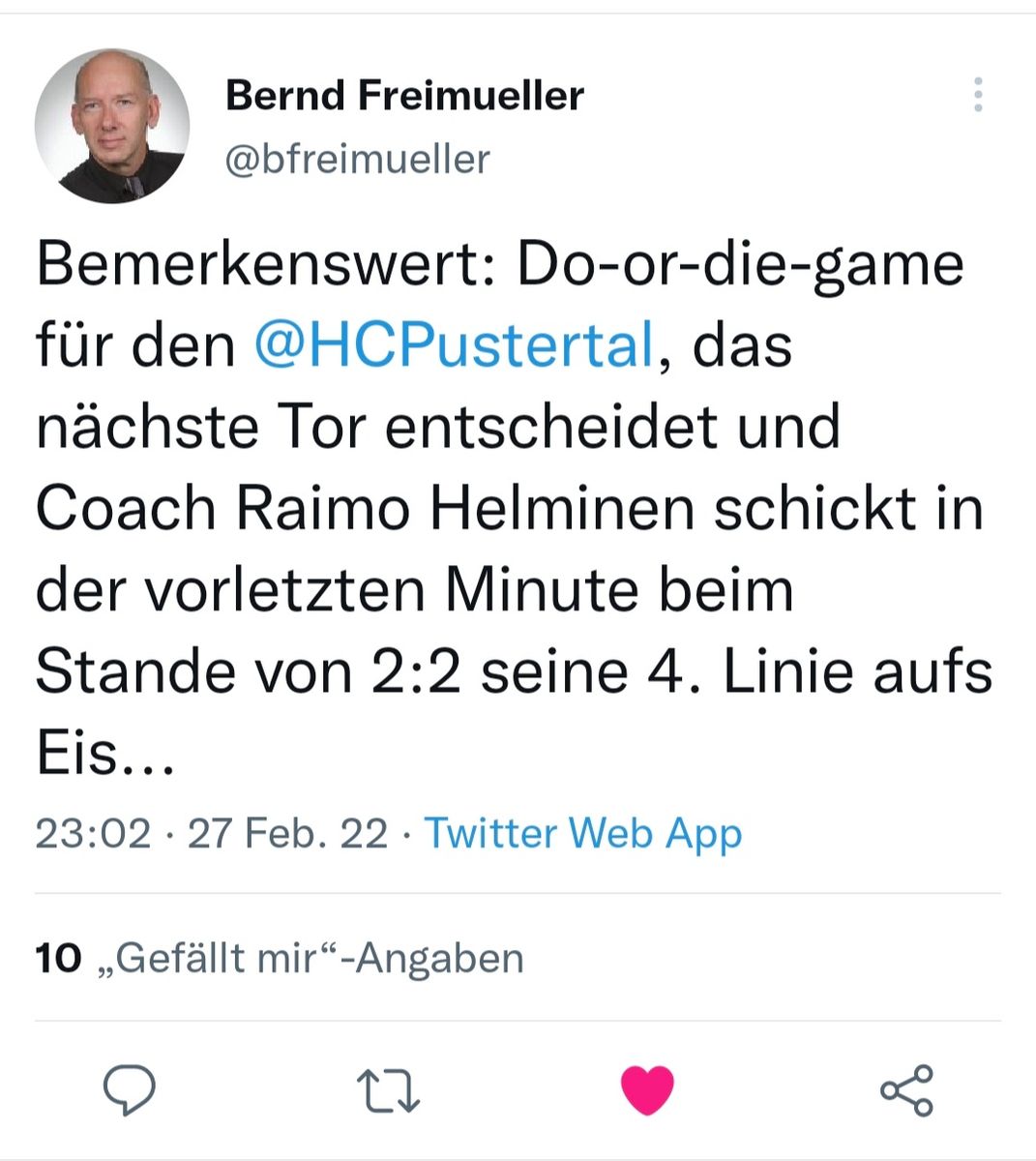
Task: Open the @bfreimueller handle
Action: click(x=357, y=159)
